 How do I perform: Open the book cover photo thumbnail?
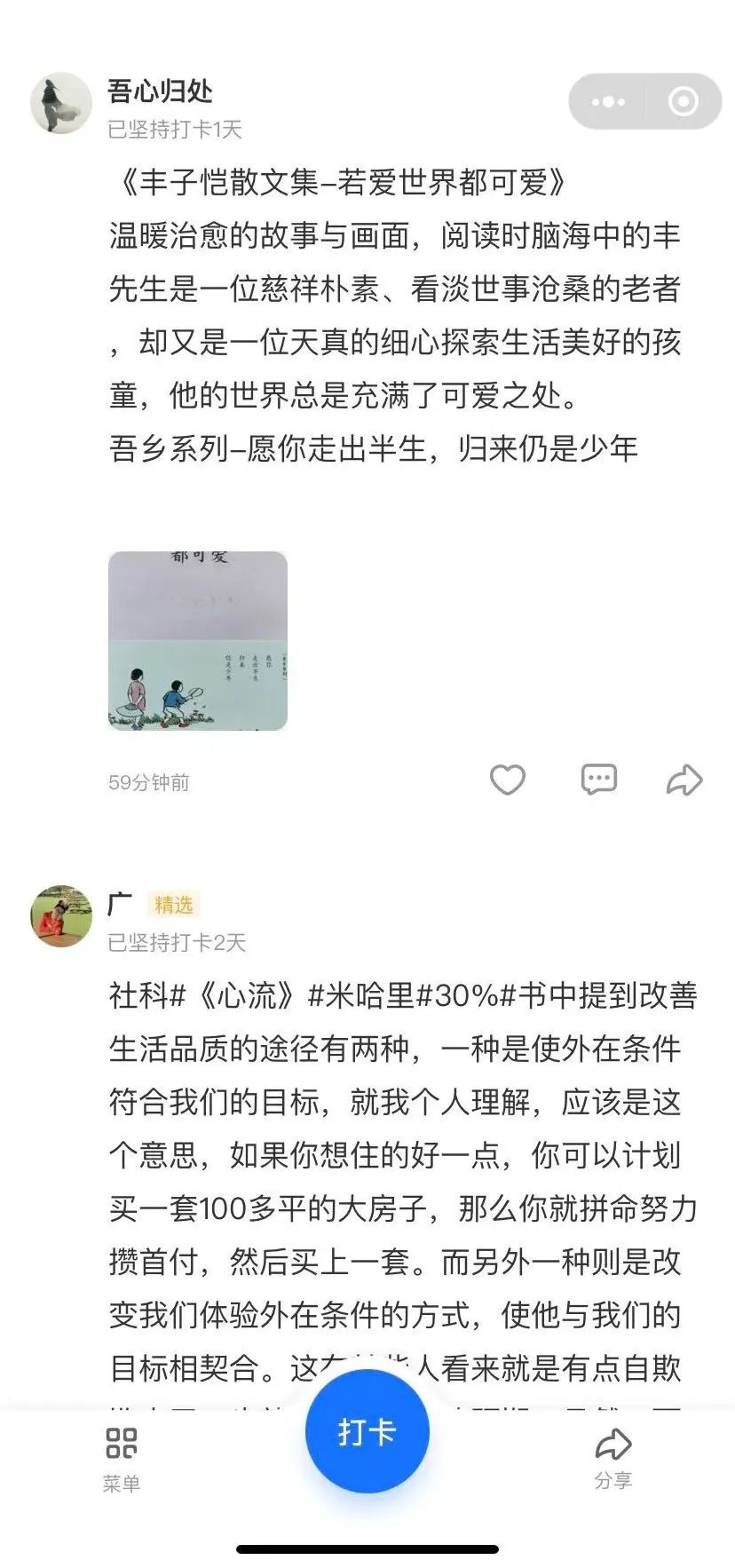198,641
